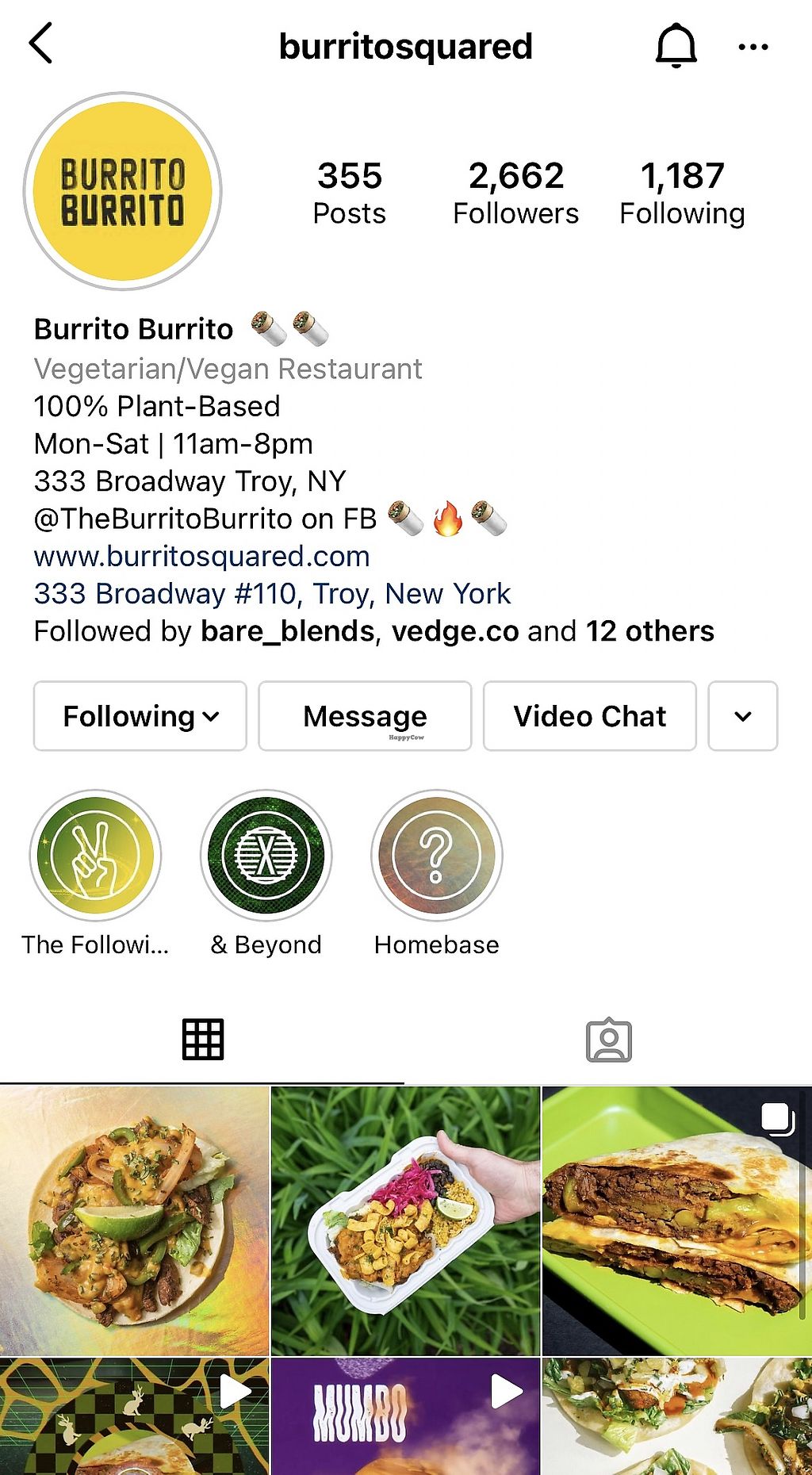Send a message via the Message button

pos(365,716)
